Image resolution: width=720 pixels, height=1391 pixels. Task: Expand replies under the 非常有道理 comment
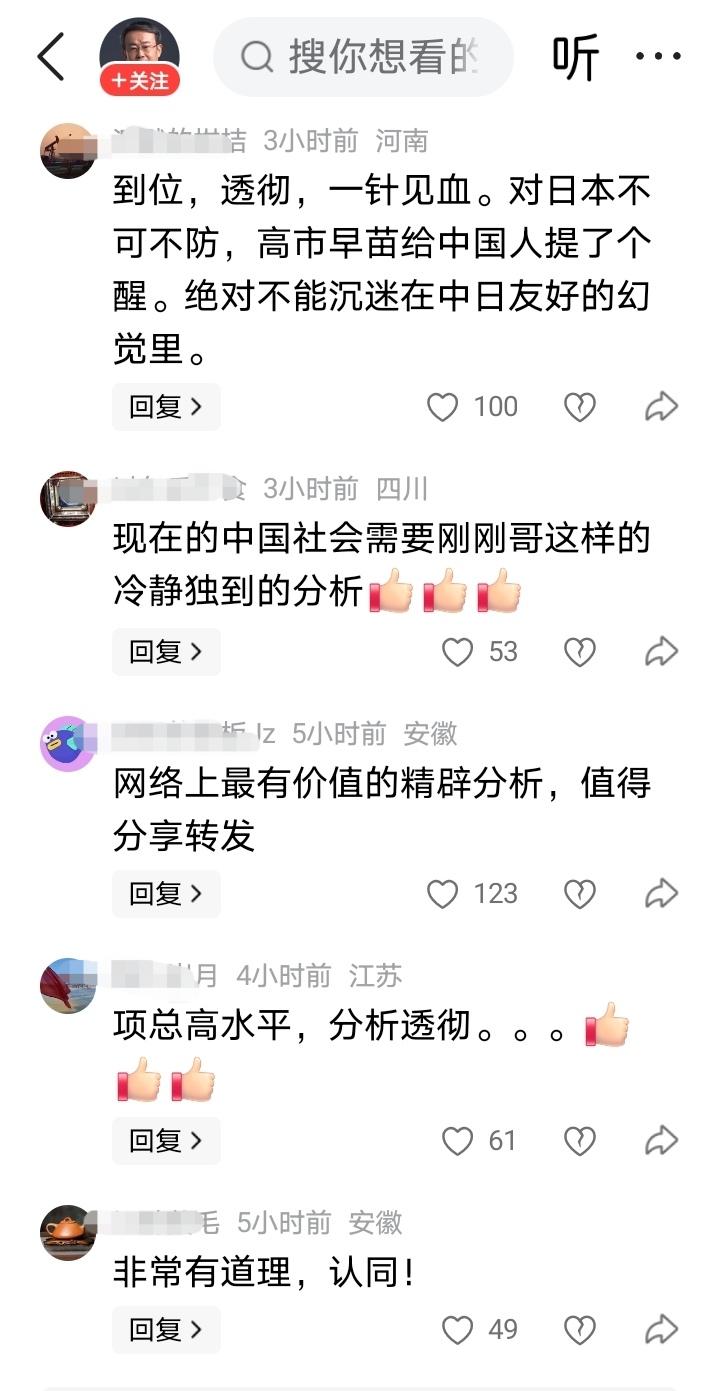[x=166, y=1330]
